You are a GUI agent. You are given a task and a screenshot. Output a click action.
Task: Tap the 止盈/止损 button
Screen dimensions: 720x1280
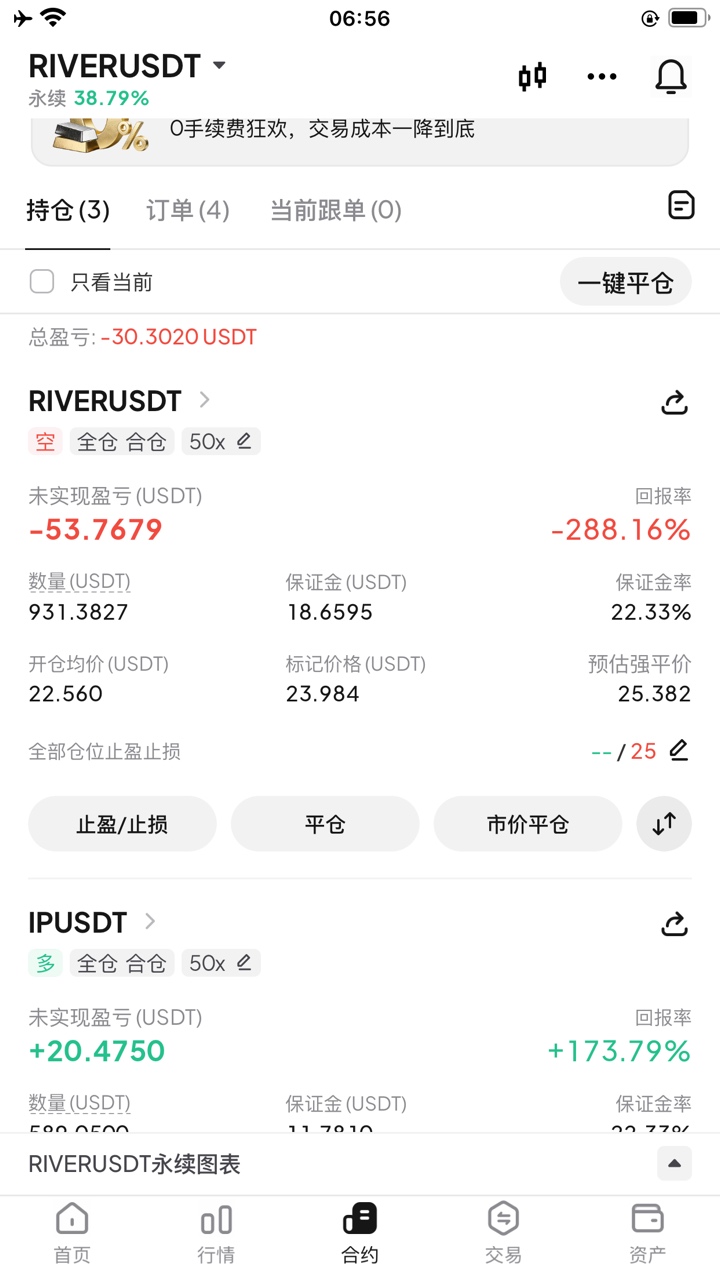122,824
